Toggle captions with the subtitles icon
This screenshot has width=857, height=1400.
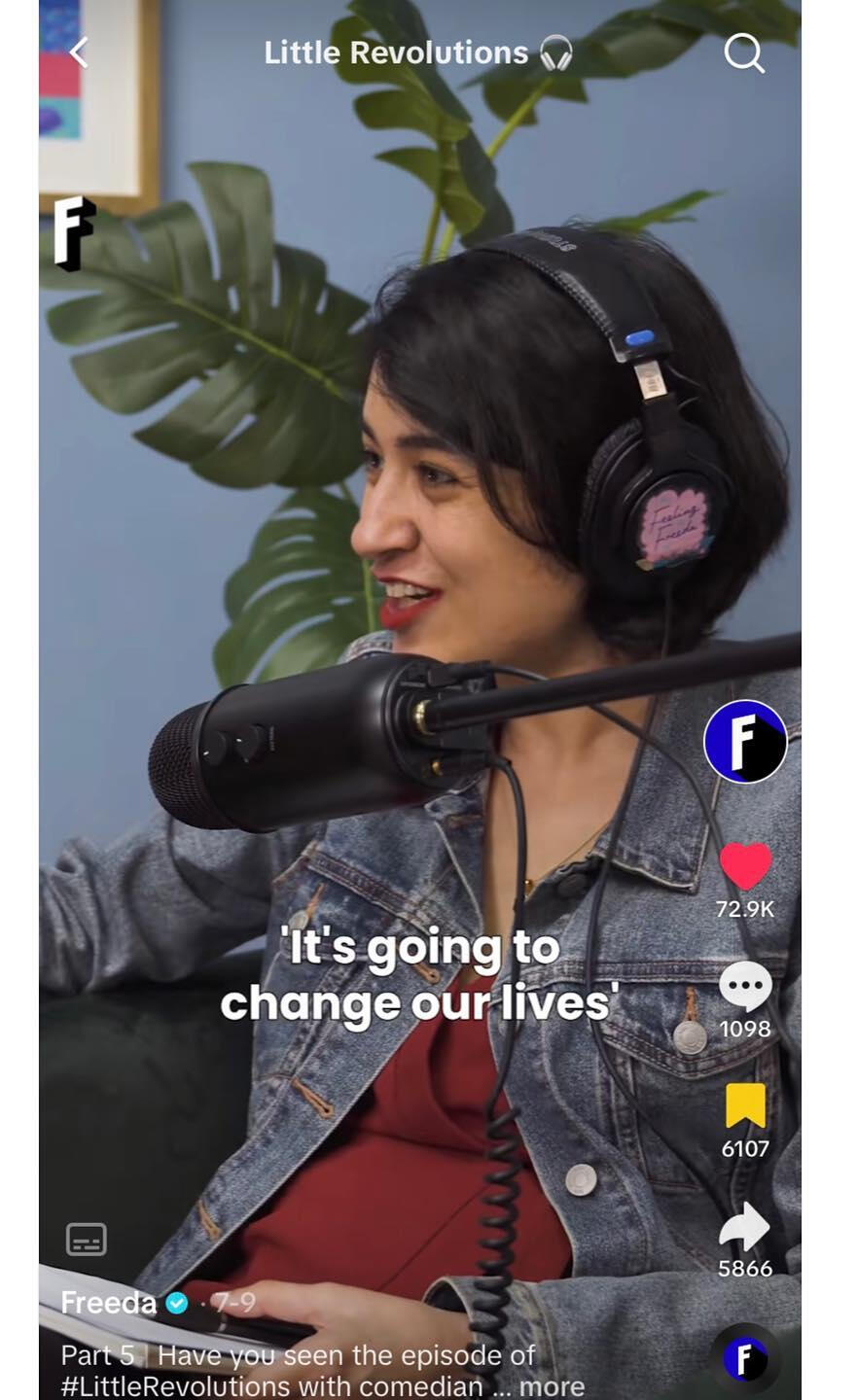point(86,1240)
